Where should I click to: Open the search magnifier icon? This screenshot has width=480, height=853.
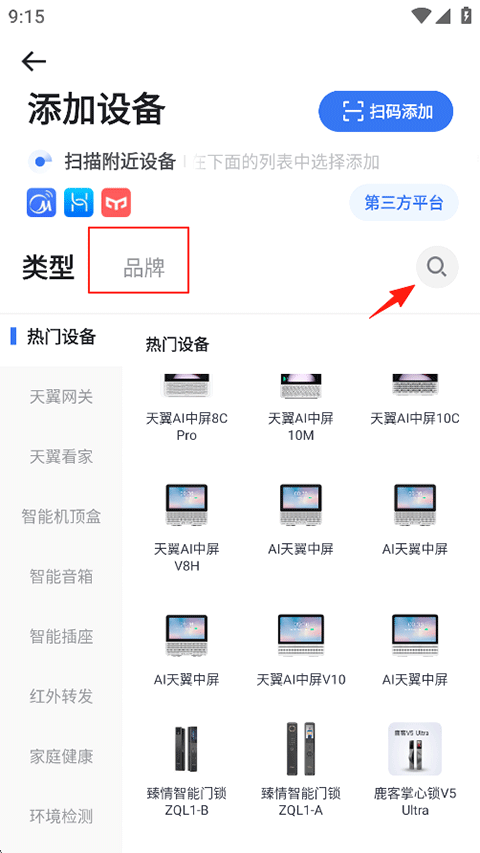click(x=437, y=267)
